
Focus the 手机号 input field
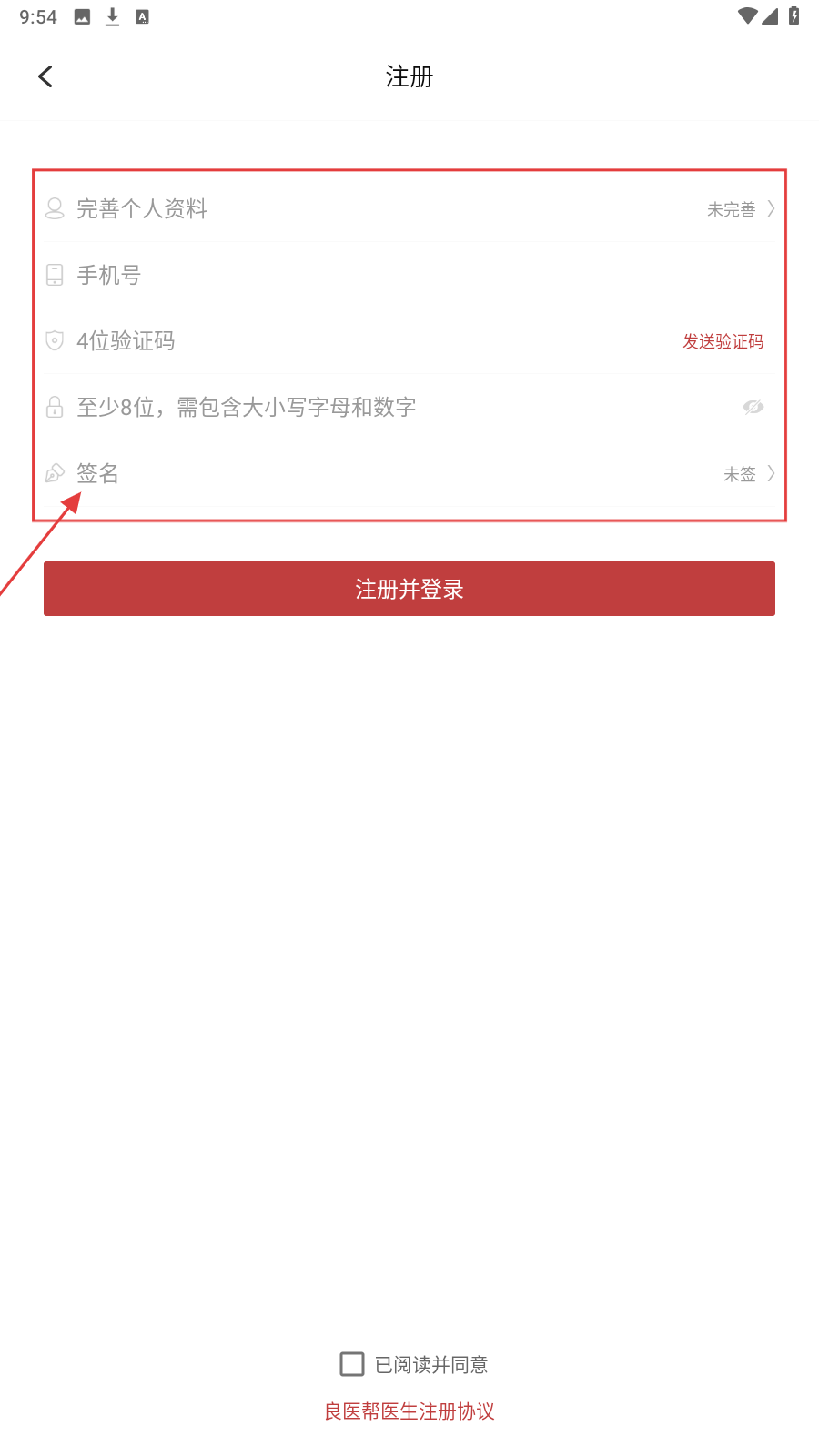[x=409, y=275]
